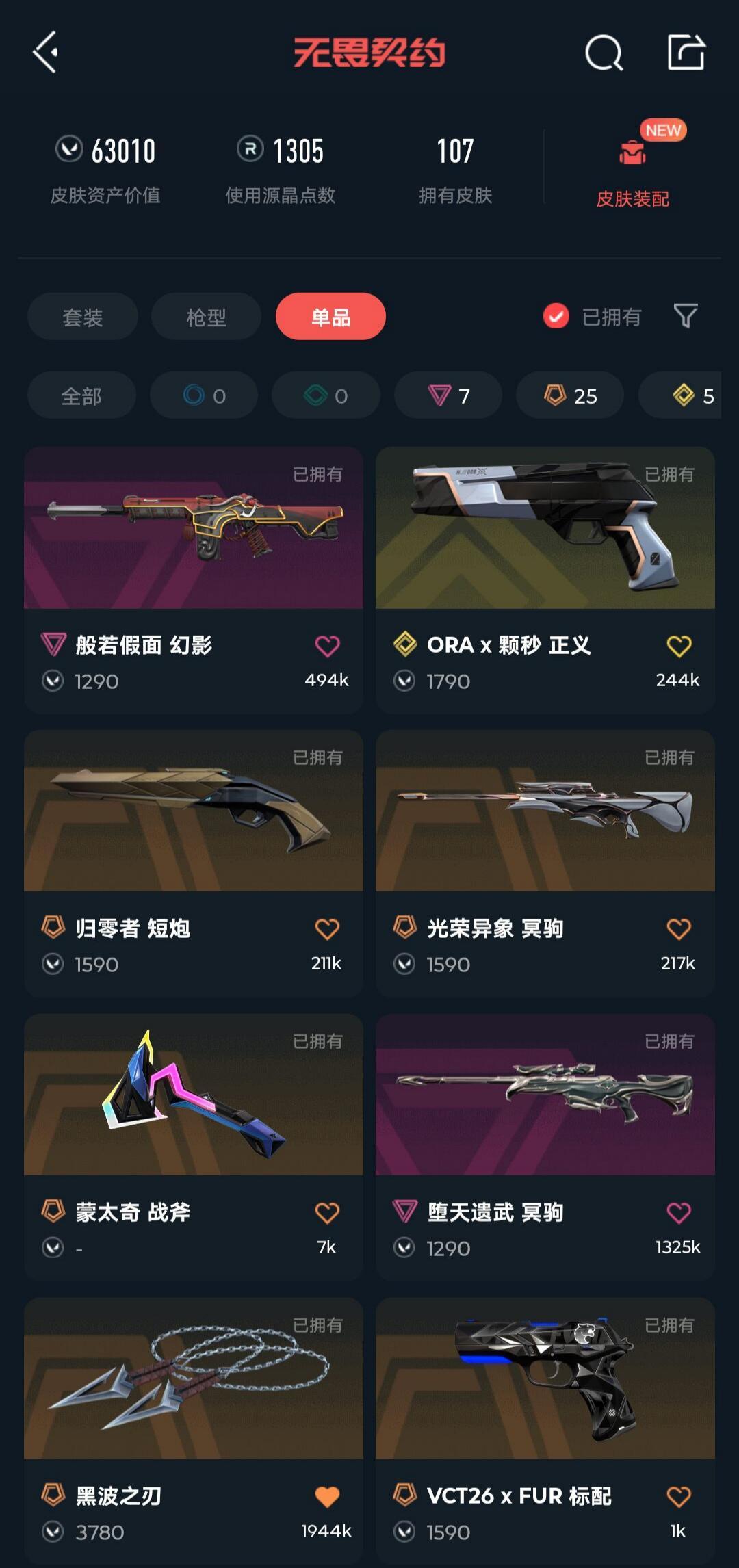Switch to the 枪型 tab
739x1568 pixels.
(x=206, y=317)
